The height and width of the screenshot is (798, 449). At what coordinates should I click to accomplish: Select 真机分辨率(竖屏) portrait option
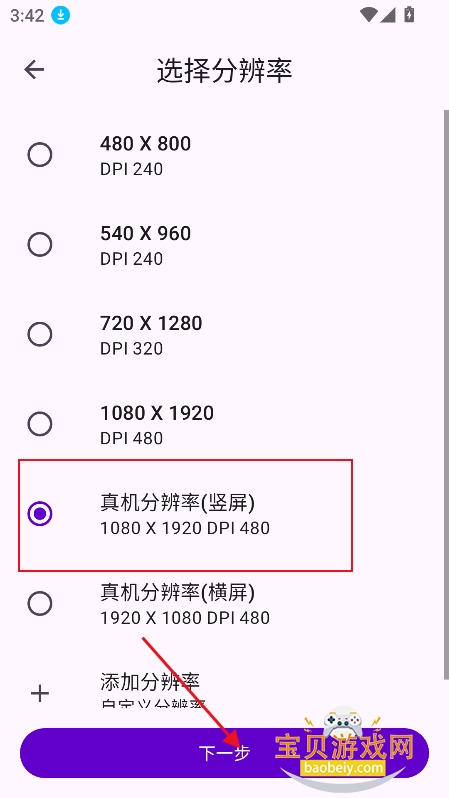point(222,514)
